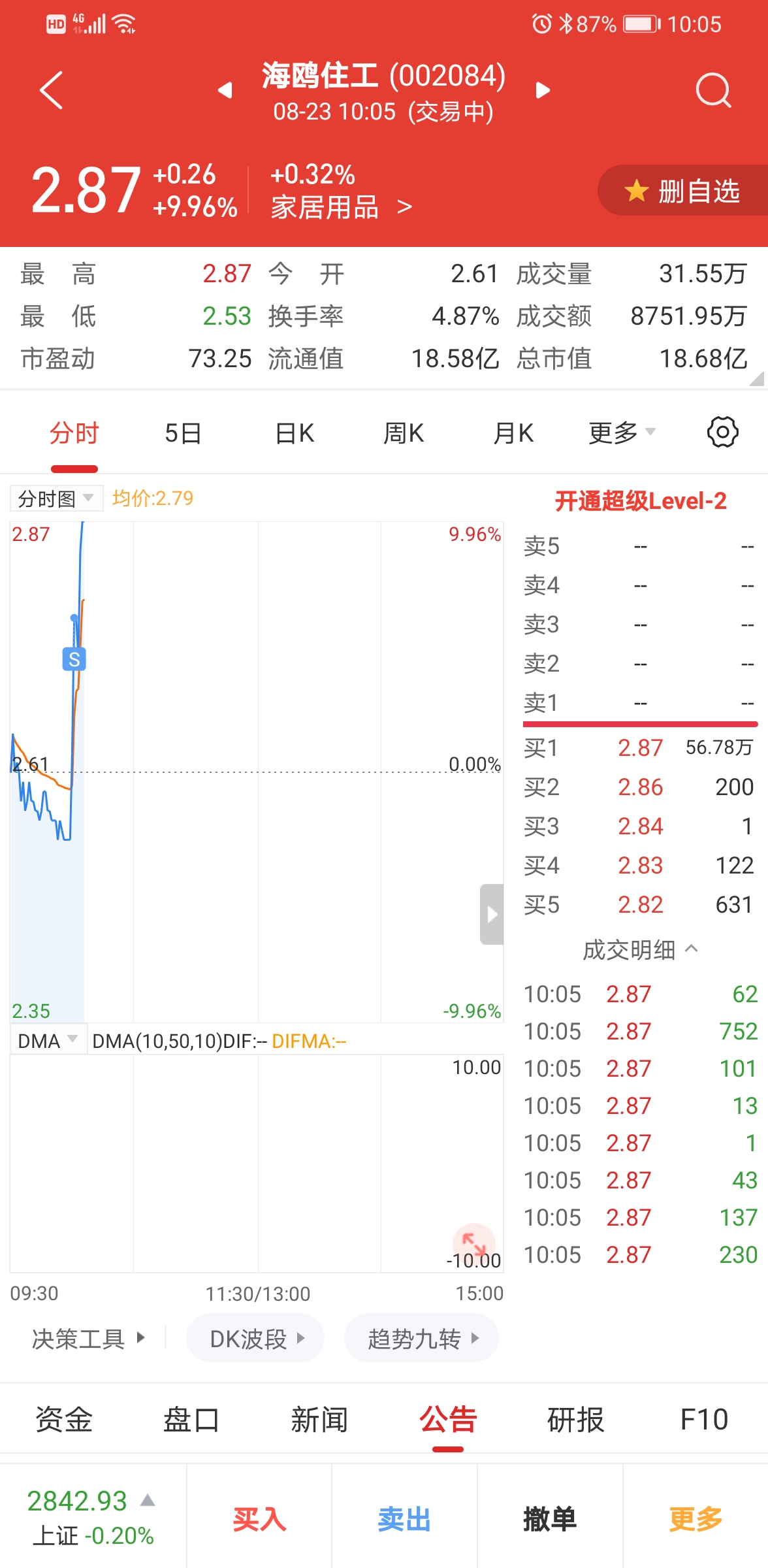This screenshot has height=1568, width=768.
Task: Tap the 卖出 sell button
Action: (404, 1519)
